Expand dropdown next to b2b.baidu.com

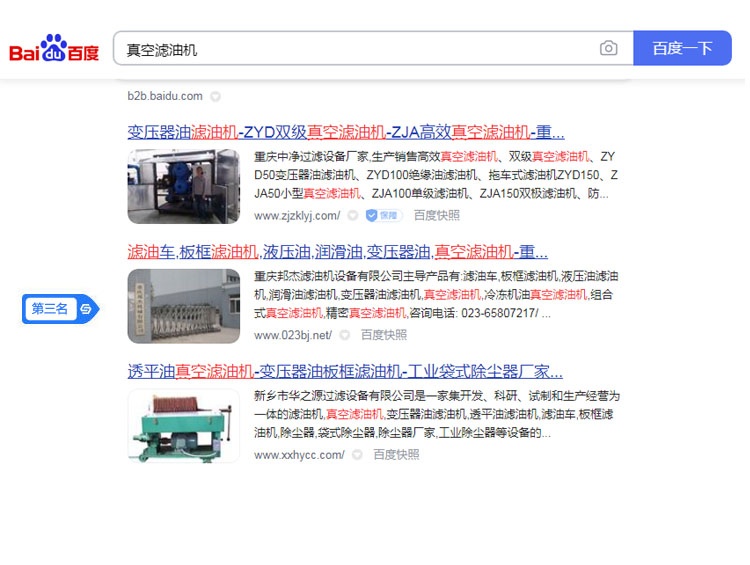tap(215, 97)
